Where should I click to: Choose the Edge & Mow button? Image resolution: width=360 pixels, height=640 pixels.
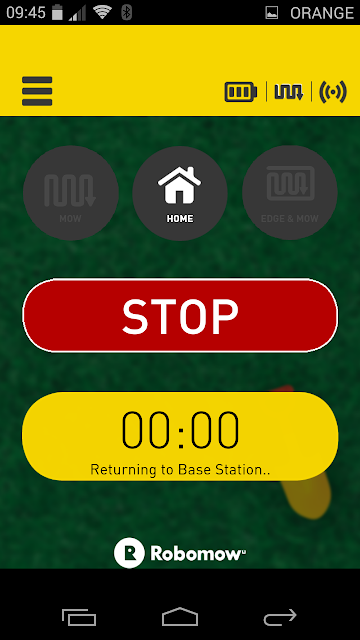[290, 193]
